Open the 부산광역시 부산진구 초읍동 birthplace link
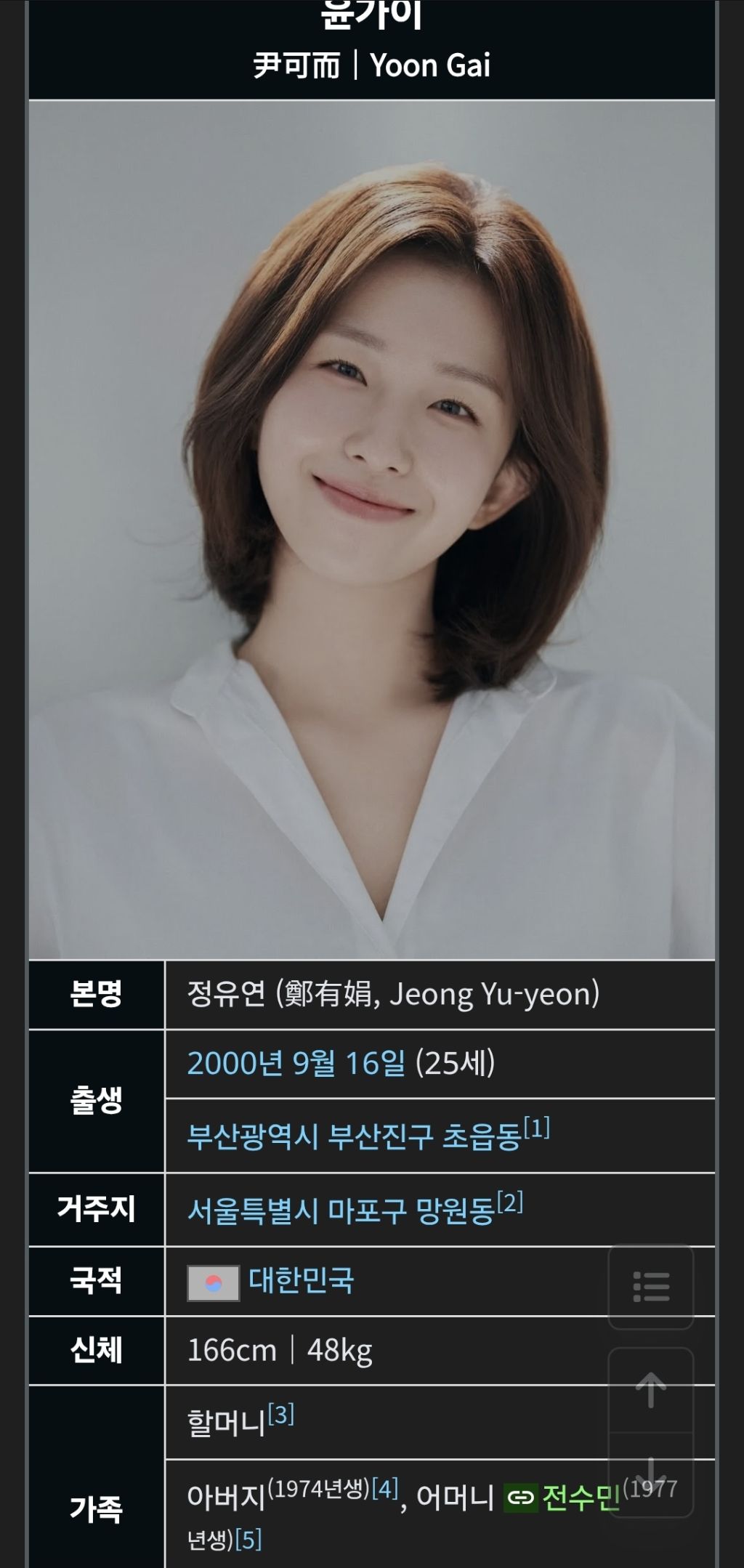This screenshot has width=744, height=1568. 354,1136
